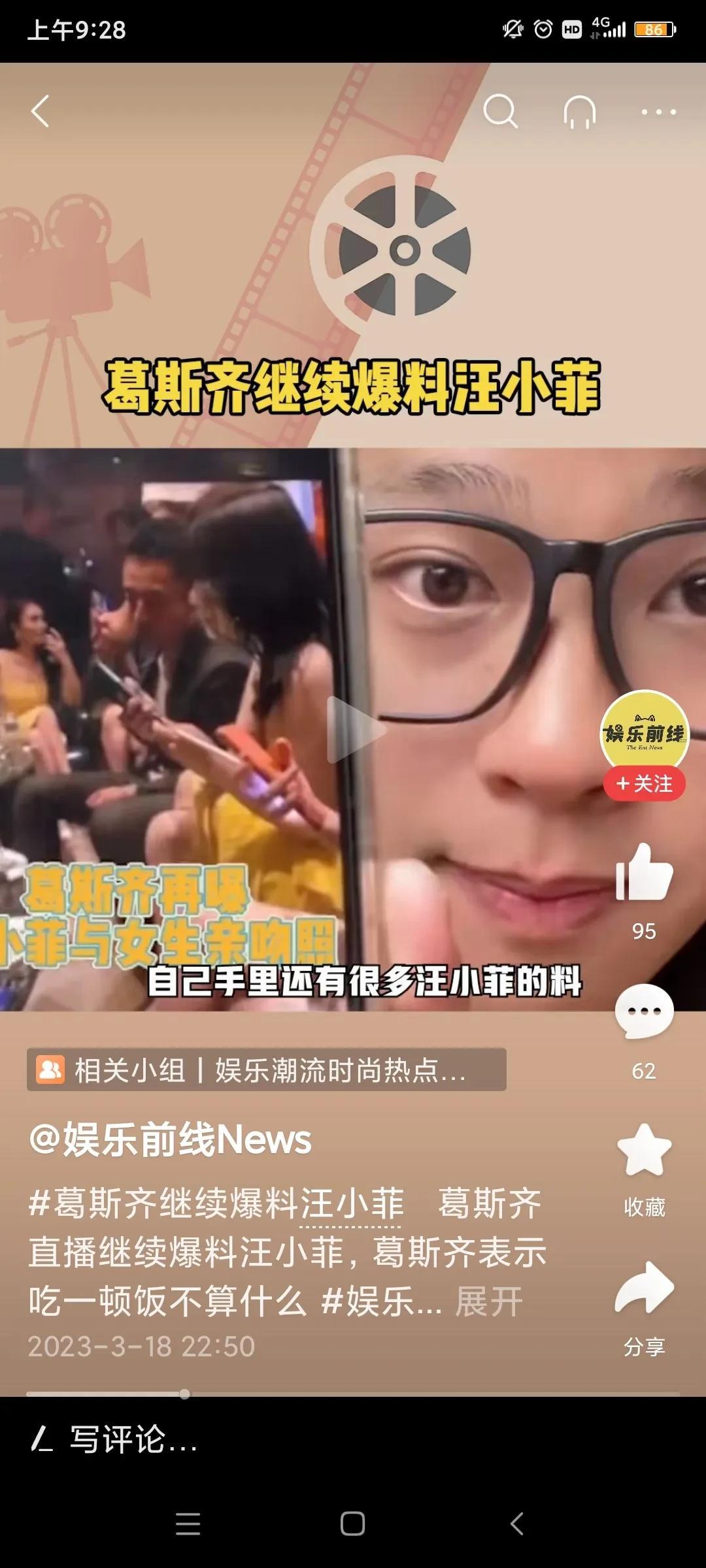
Task: Follow the author with +关注
Action: [644, 783]
